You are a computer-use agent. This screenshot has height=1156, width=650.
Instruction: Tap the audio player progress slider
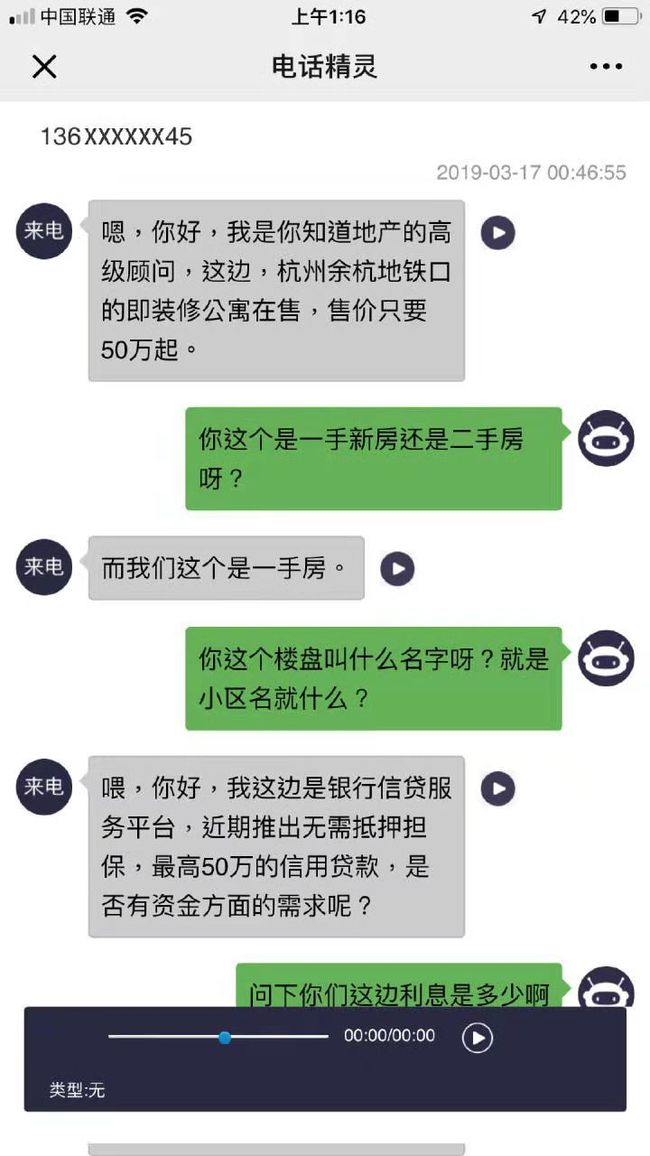click(x=218, y=1037)
